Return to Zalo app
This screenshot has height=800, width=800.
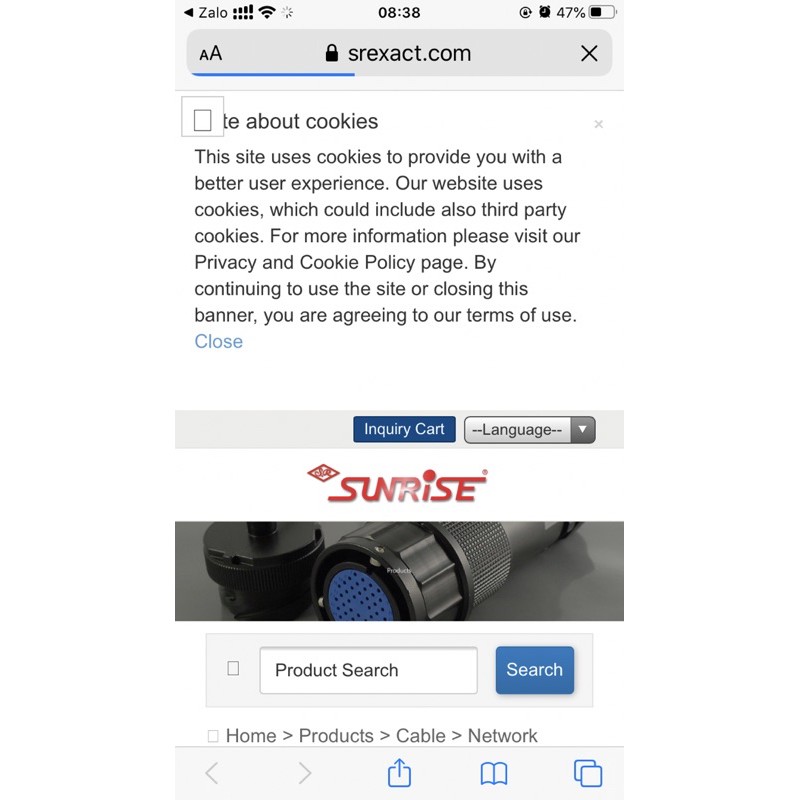206,13
